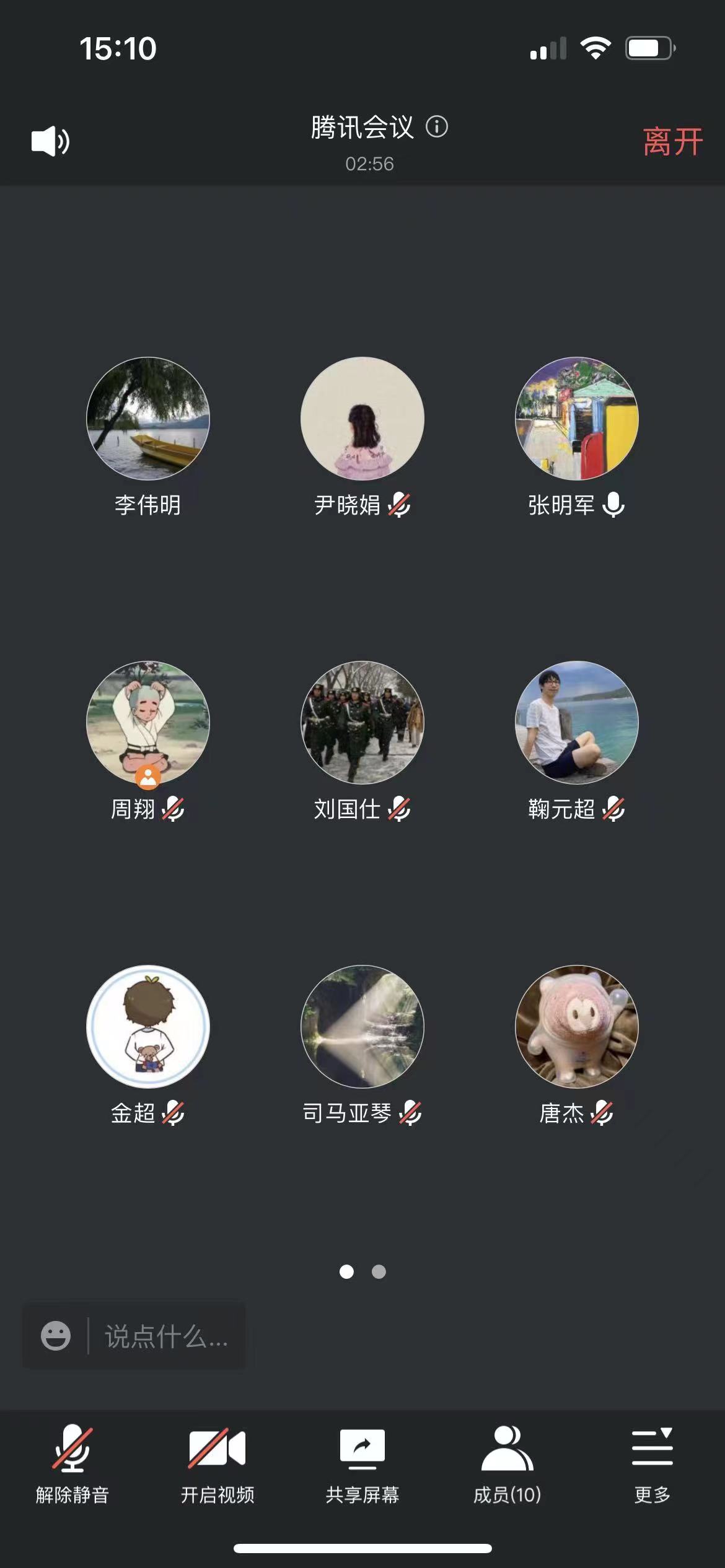Select participant 唐杰's avatar

click(577, 1027)
